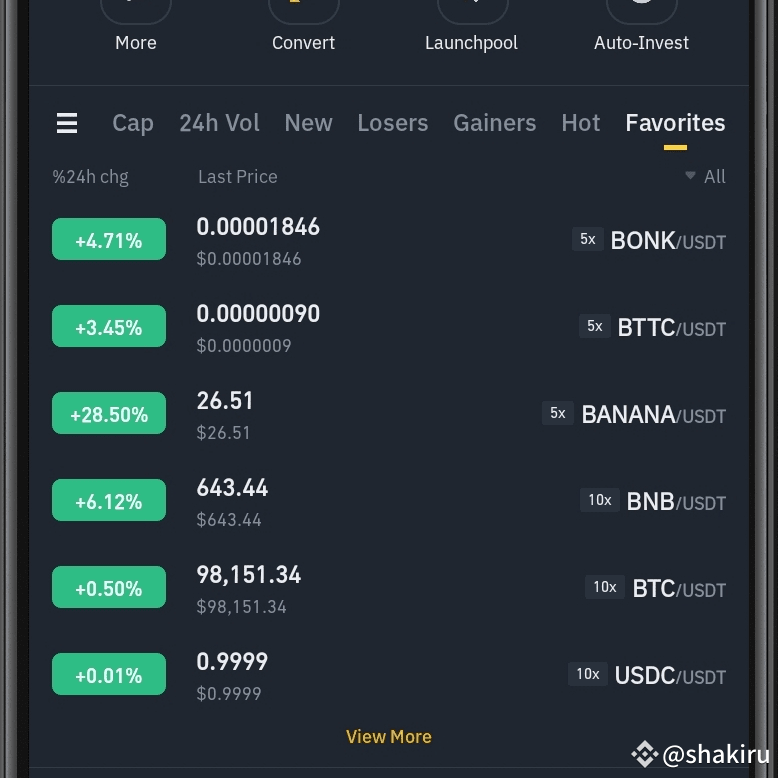Screen dimensions: 778x778
Task: Switch to the New tab
Action: pos(308,123)
